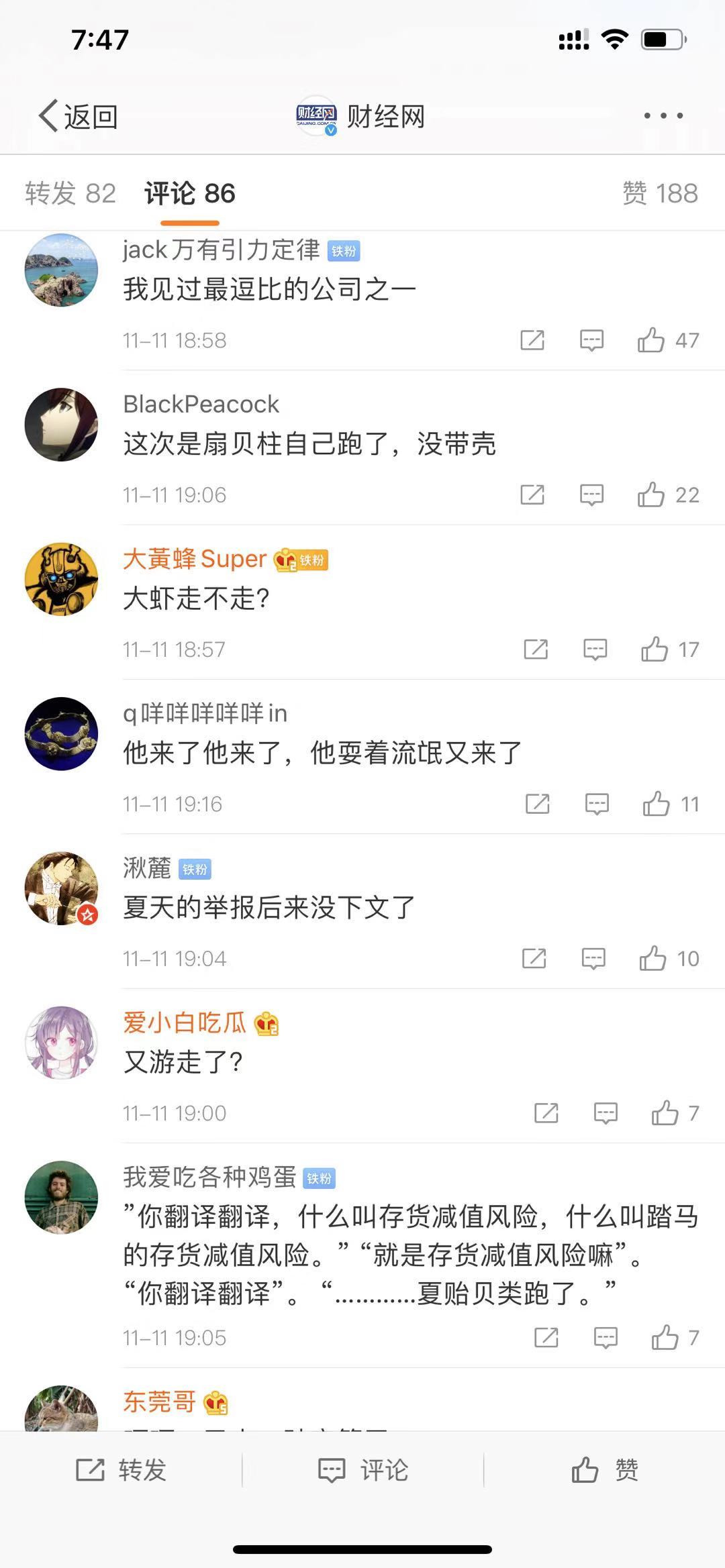725x1568 pixels.
Task: Open 东莞哥's profile name
Action: pyautogui.click(x=159, y=1402)
